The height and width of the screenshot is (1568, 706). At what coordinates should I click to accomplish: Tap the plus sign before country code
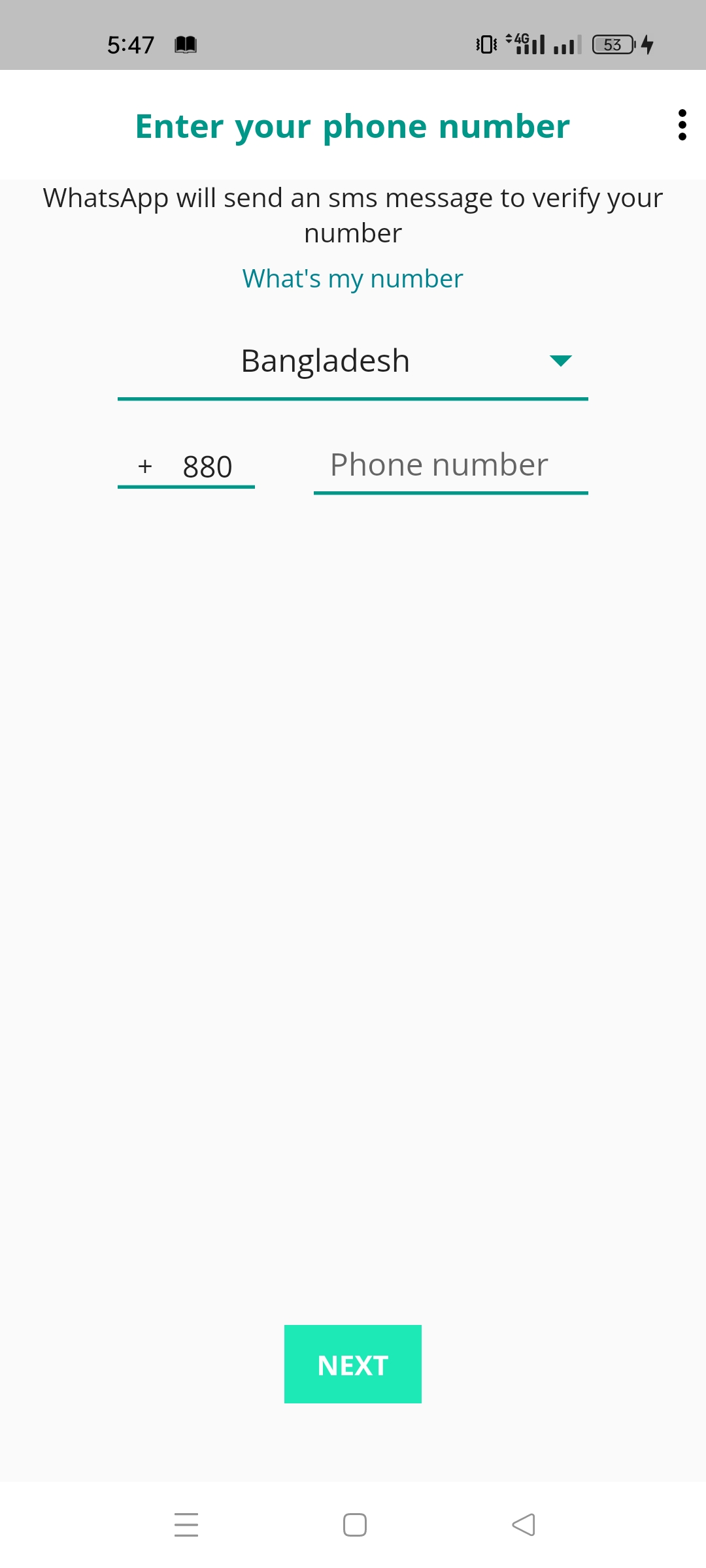(x=145, y=466)
